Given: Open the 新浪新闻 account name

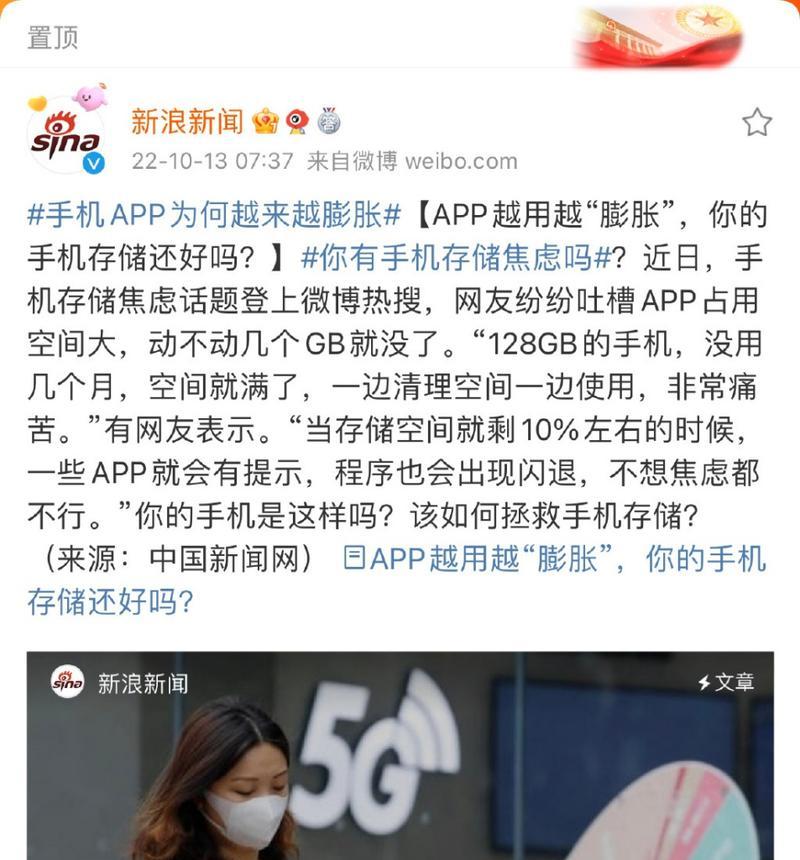Looking at the screenshot, I should click(188, 122).
